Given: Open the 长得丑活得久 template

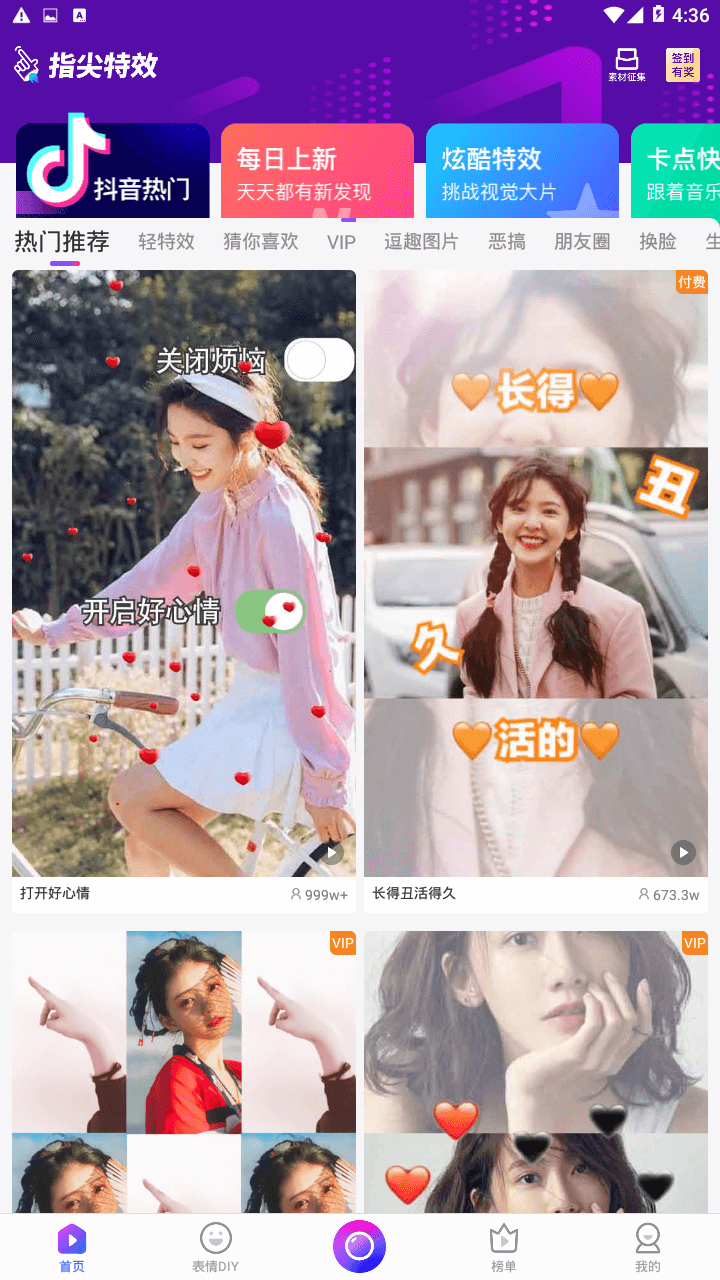Looking at the screenshot, I should (x=536, y=591).
